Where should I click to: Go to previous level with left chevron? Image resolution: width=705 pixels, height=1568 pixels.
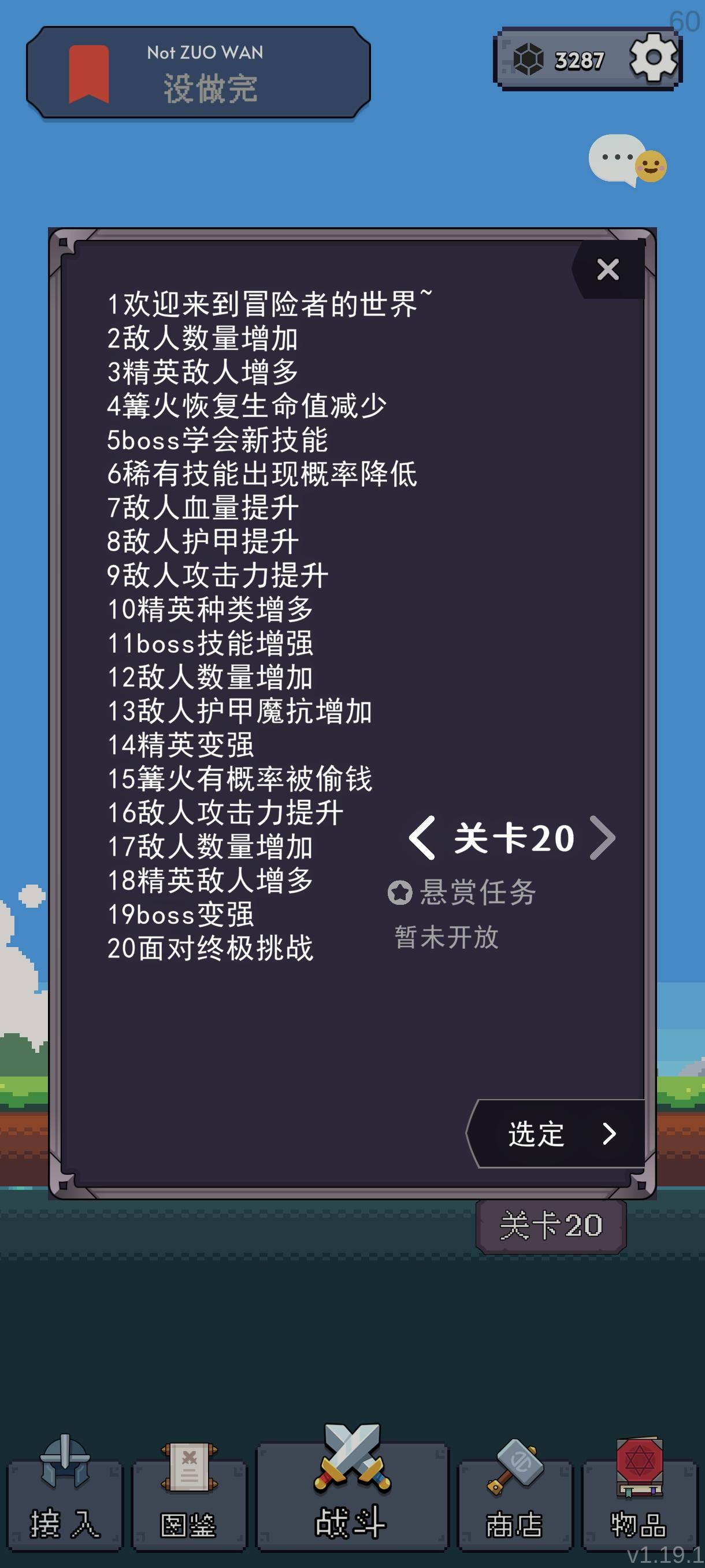point(423,838)
